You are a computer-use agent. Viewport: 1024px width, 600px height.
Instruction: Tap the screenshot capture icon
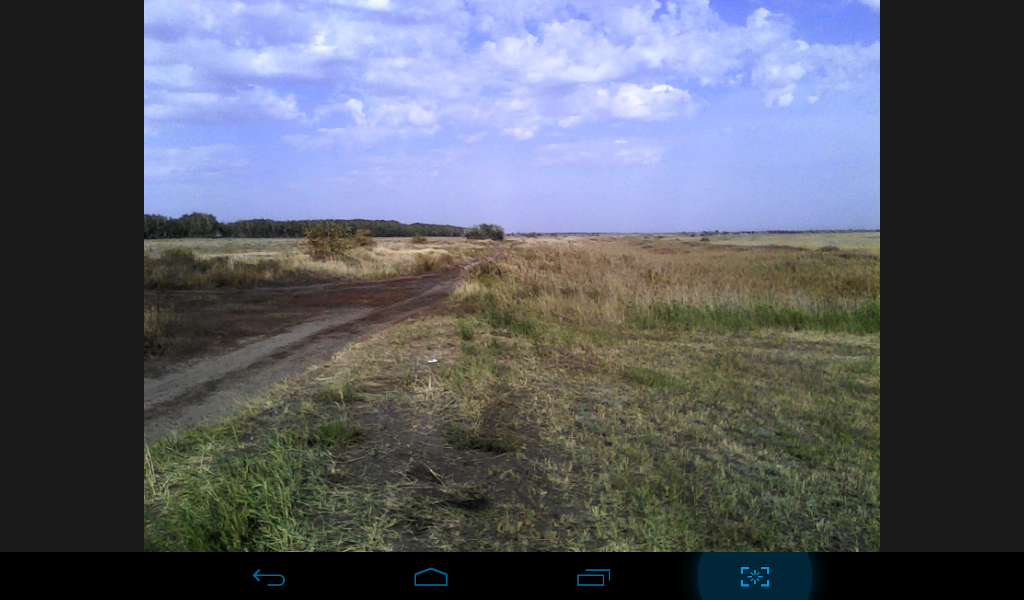pos(755,577)
